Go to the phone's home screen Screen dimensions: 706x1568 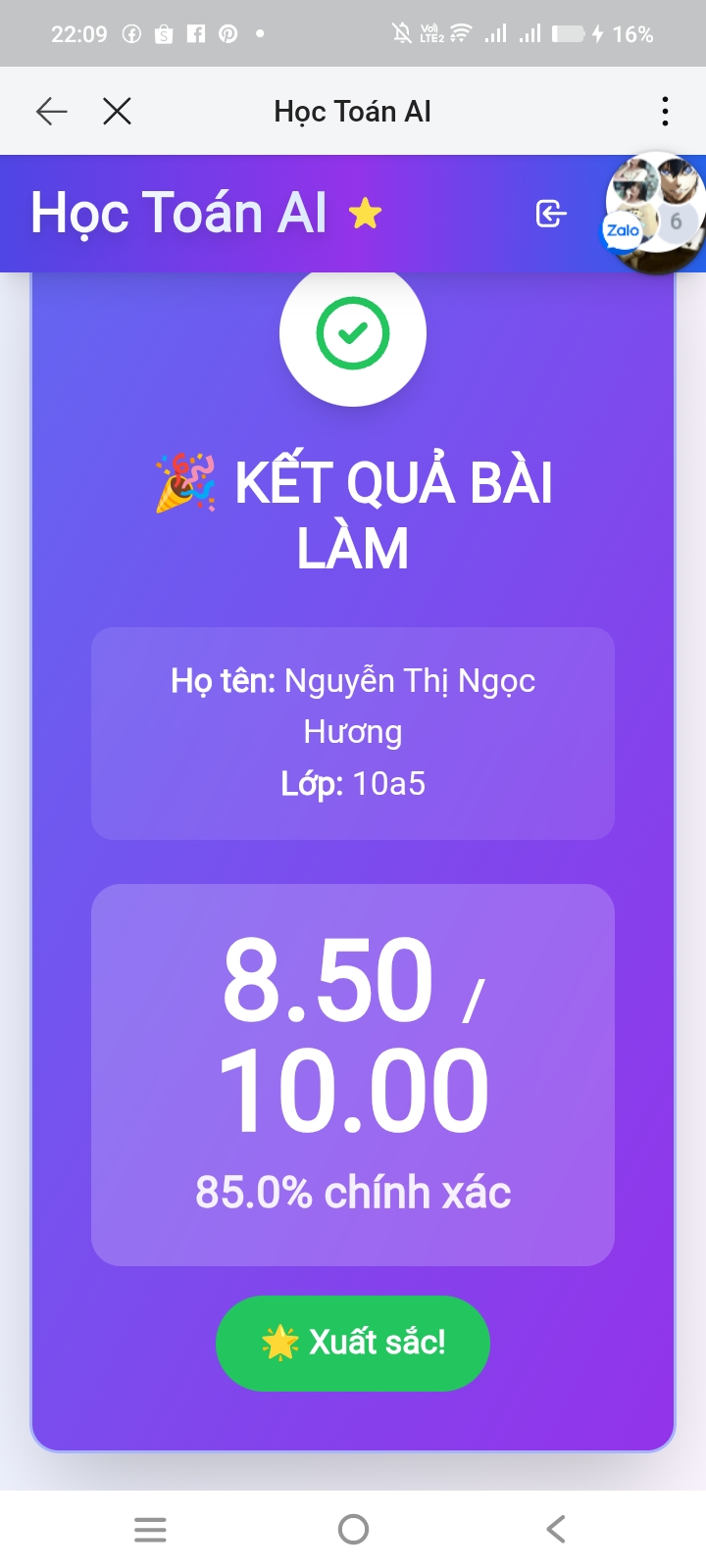pos(353,1529)
